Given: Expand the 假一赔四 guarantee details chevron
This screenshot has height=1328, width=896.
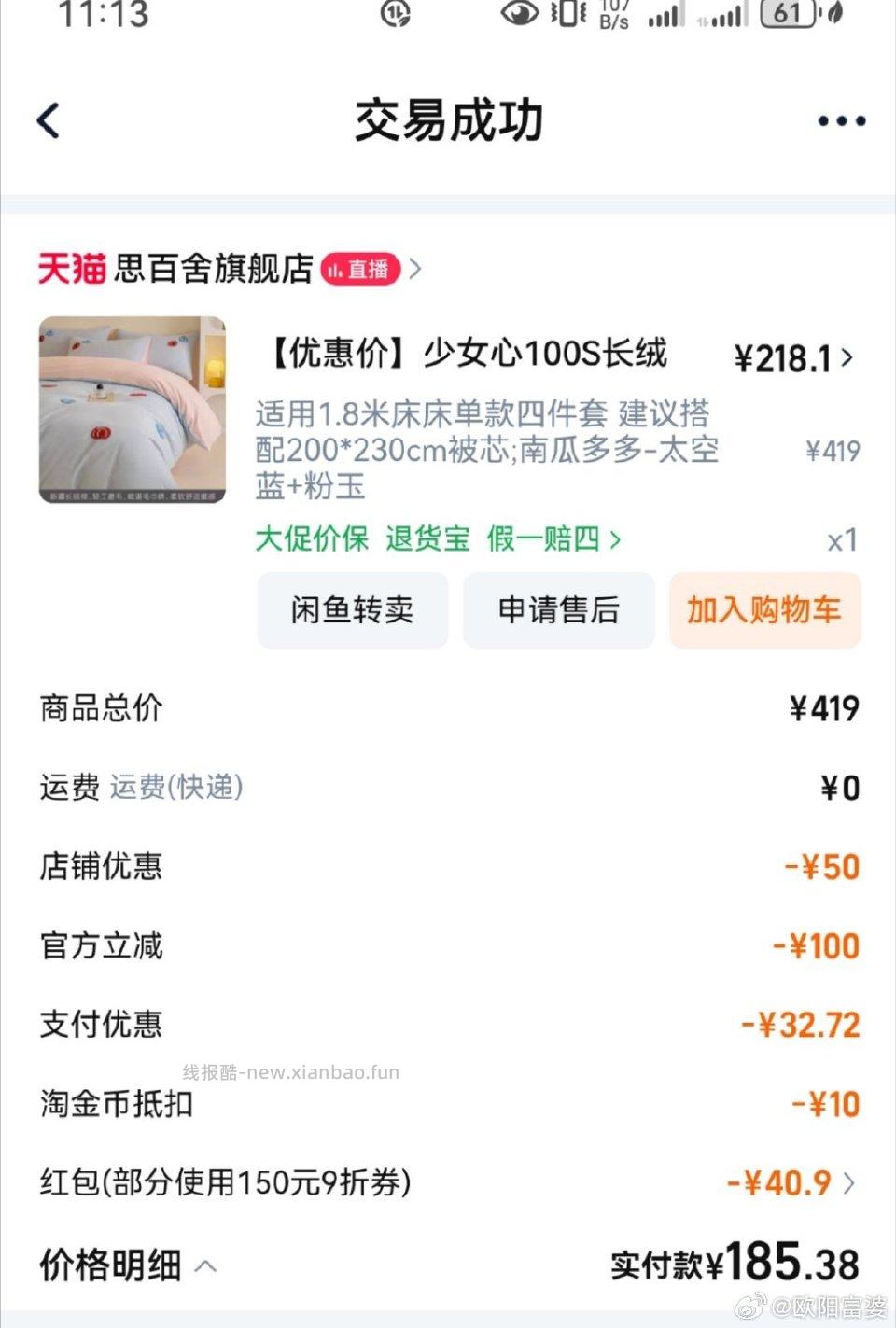Looking at the screenshot, I should tap(615, 539).
